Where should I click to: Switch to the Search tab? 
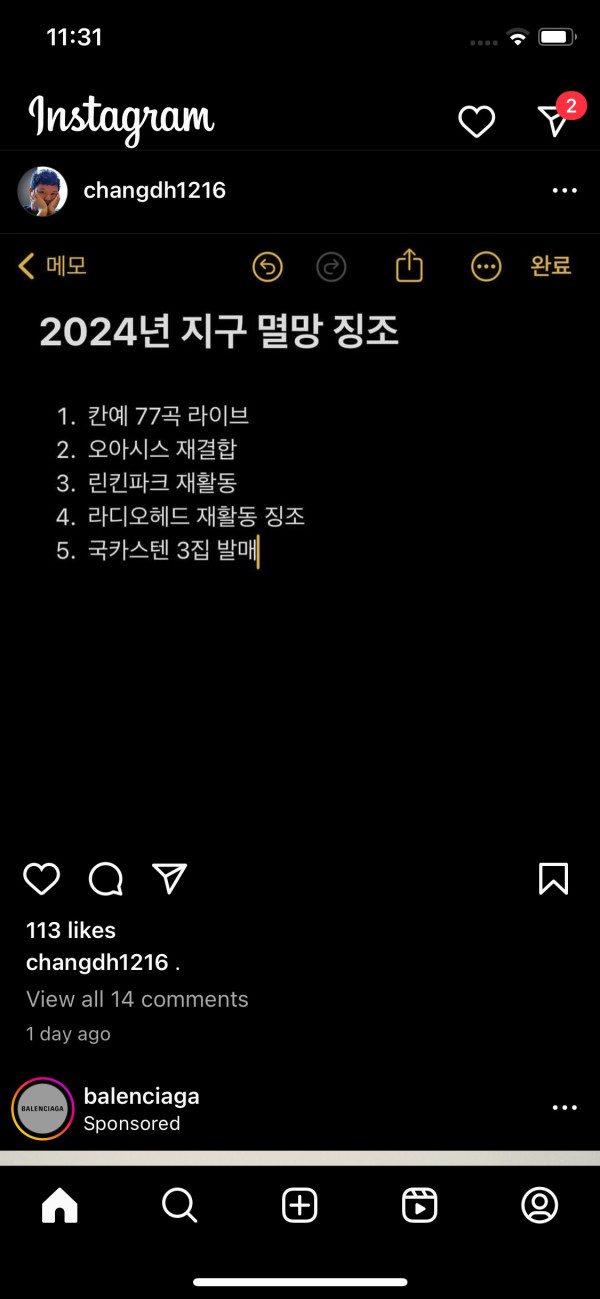[x=180, y=1206]
